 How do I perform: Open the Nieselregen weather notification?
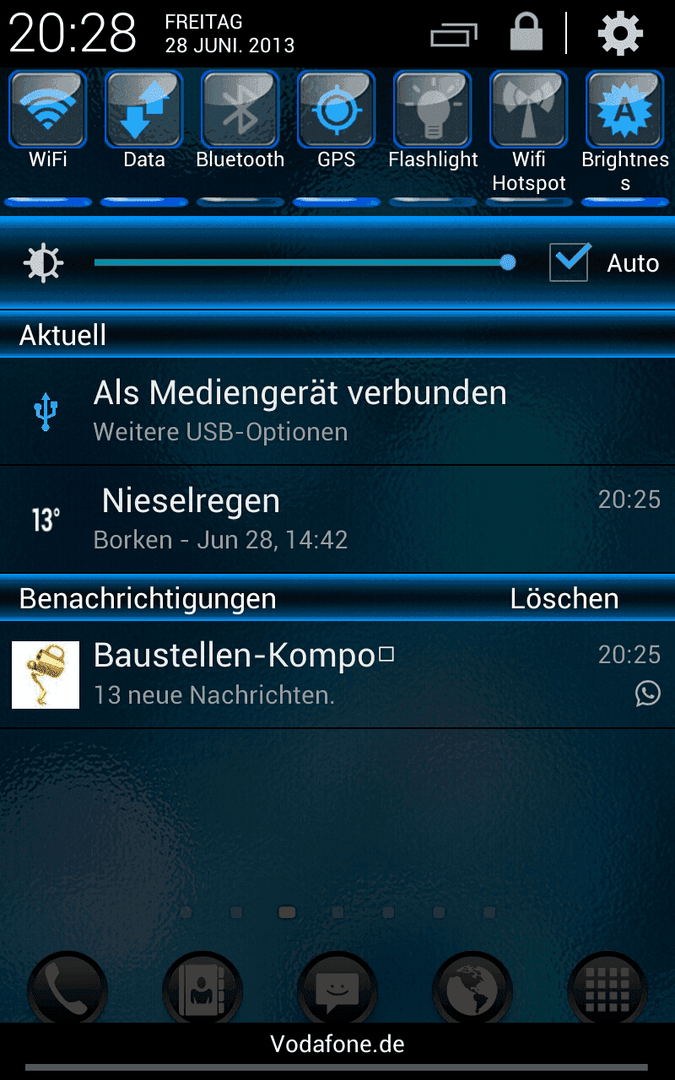(x=300, y=518)
